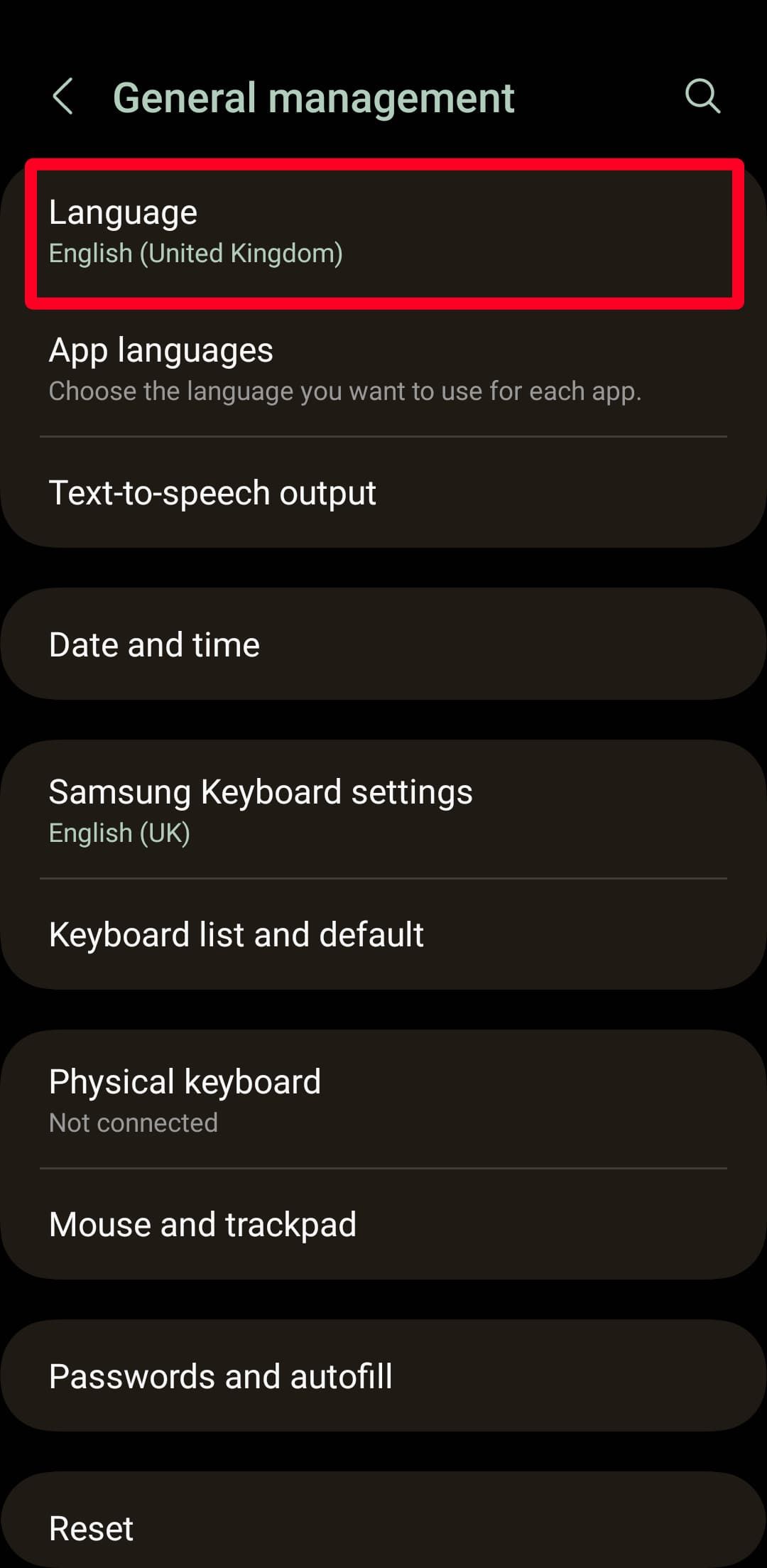Screen dimensions: 767x1568
Task: Tap English (United Kingdom) under Language
Action: [196, 254]
